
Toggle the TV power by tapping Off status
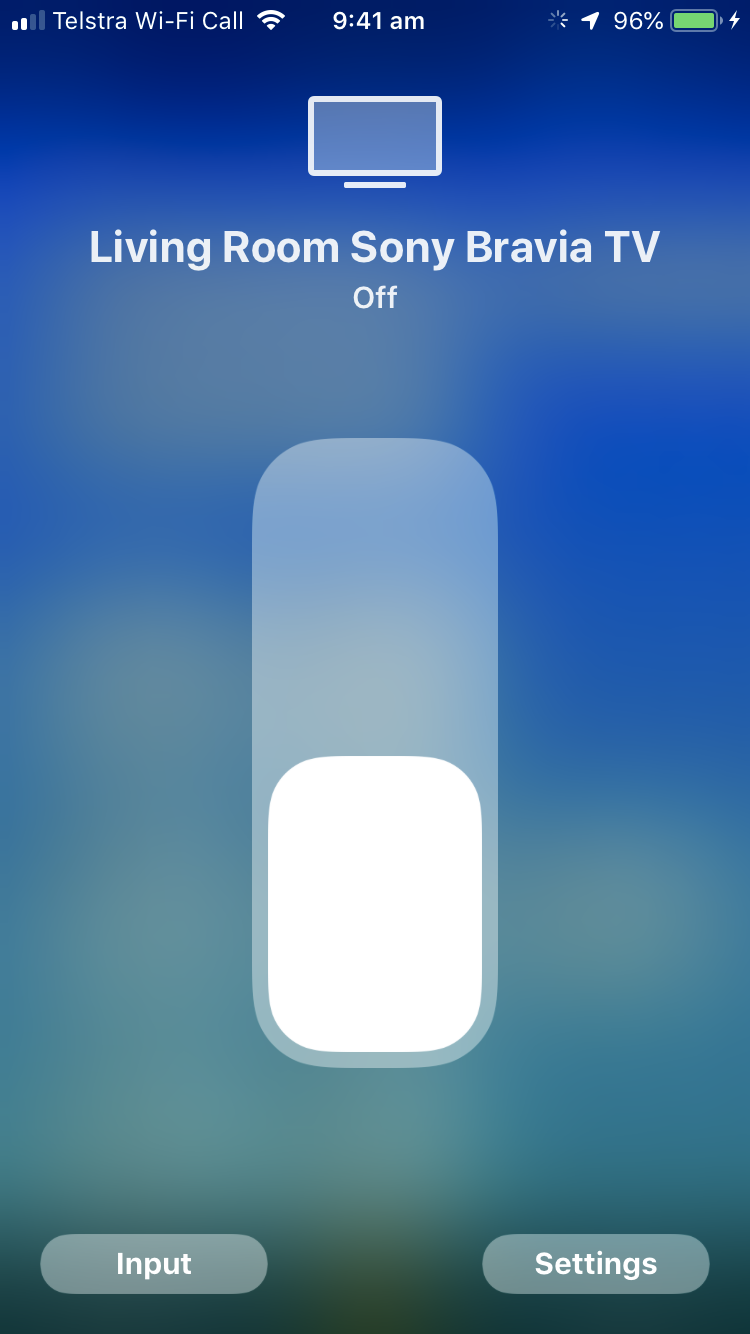click(x=374, y=297)
